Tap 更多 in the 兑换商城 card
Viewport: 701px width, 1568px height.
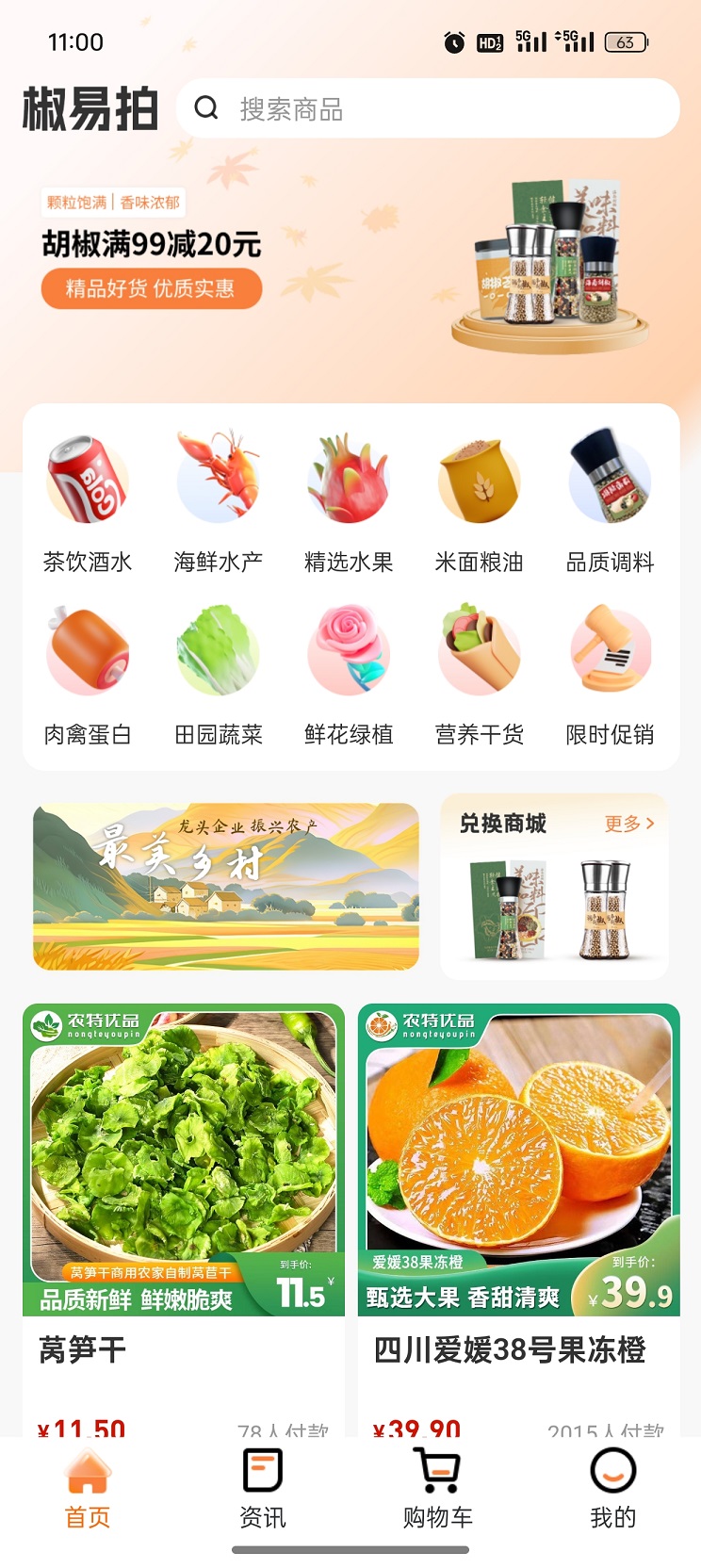pyautogui.click(x=628, y=824)
